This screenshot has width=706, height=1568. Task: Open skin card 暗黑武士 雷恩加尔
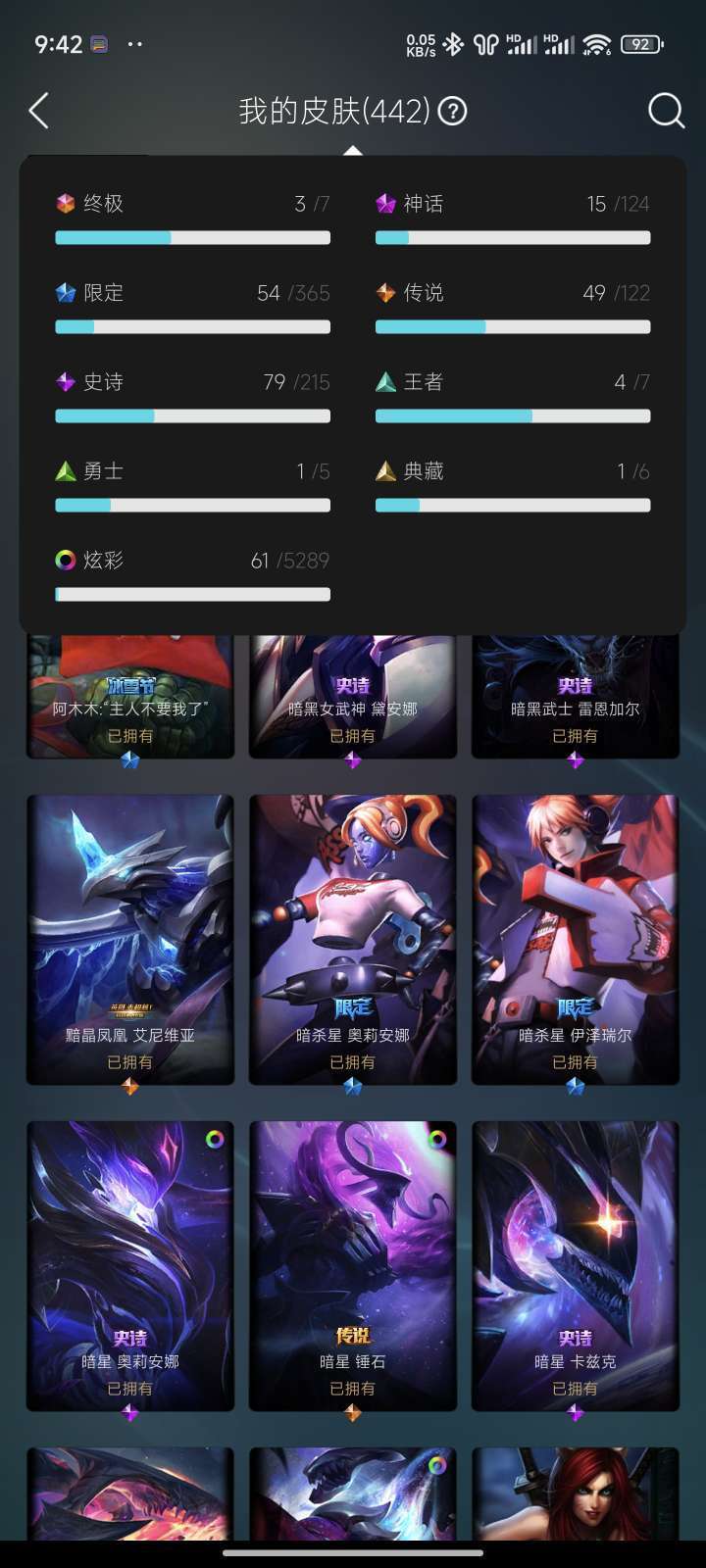[576, 697]
